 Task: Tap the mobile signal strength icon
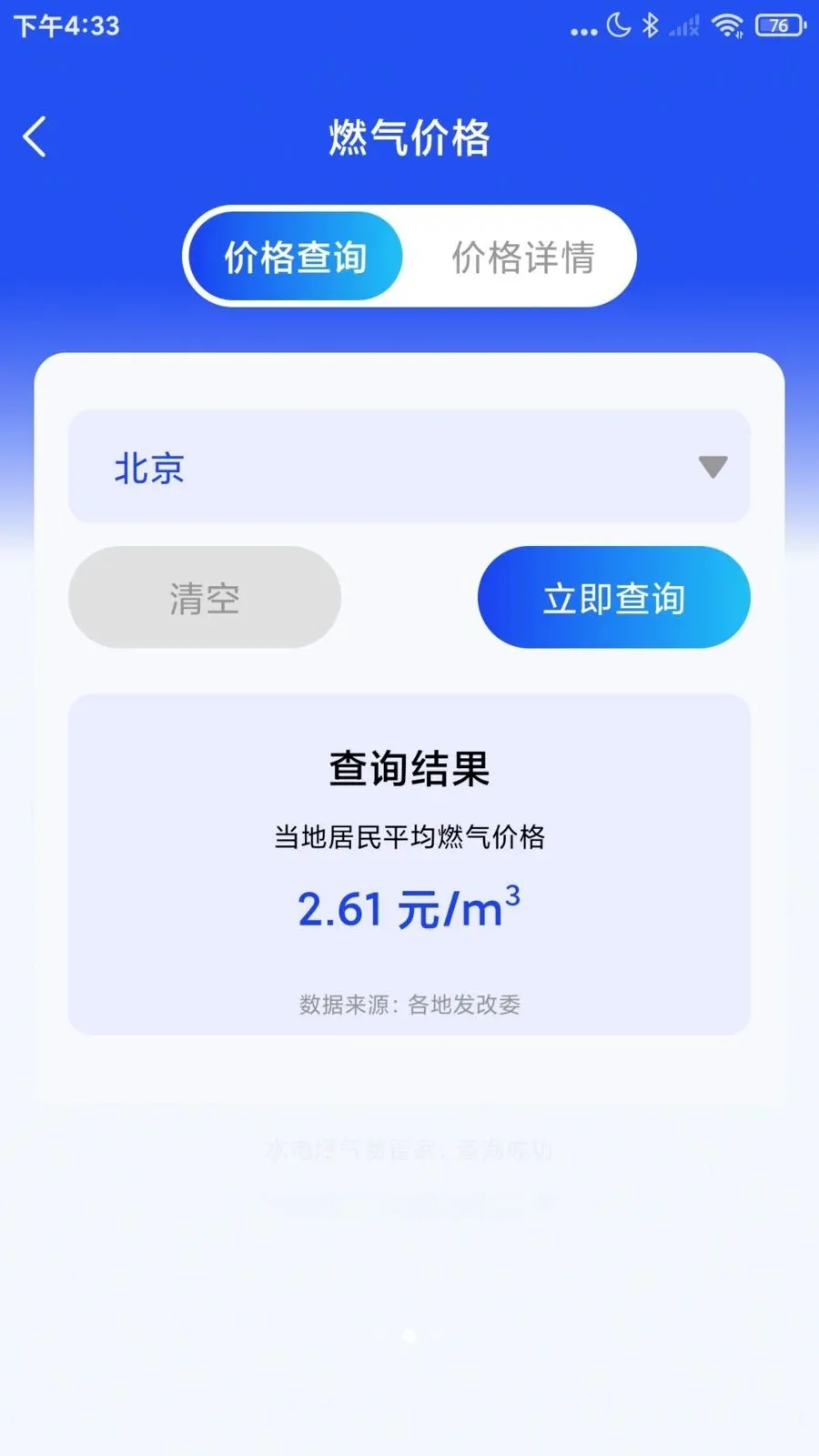point(683,25)
